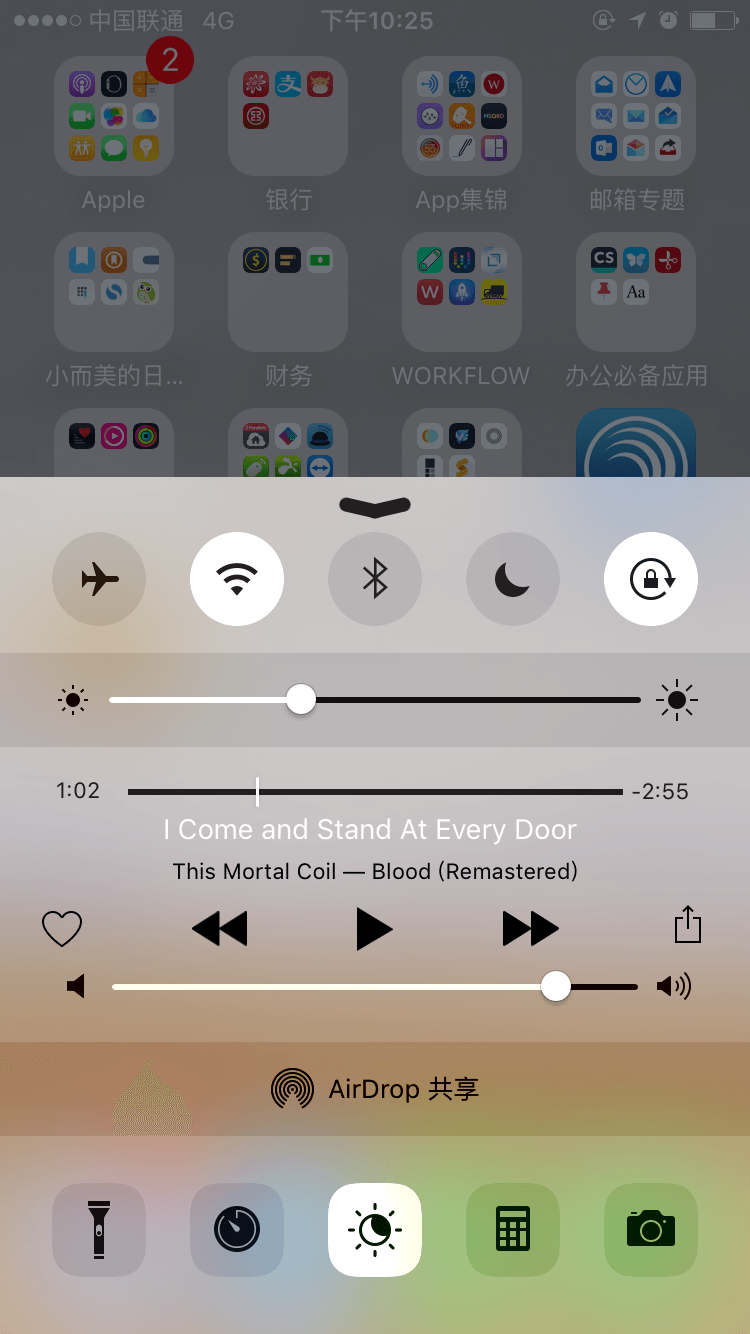Skip back to the previous track
Screen dimensions: 750x1334
point(219,929)
